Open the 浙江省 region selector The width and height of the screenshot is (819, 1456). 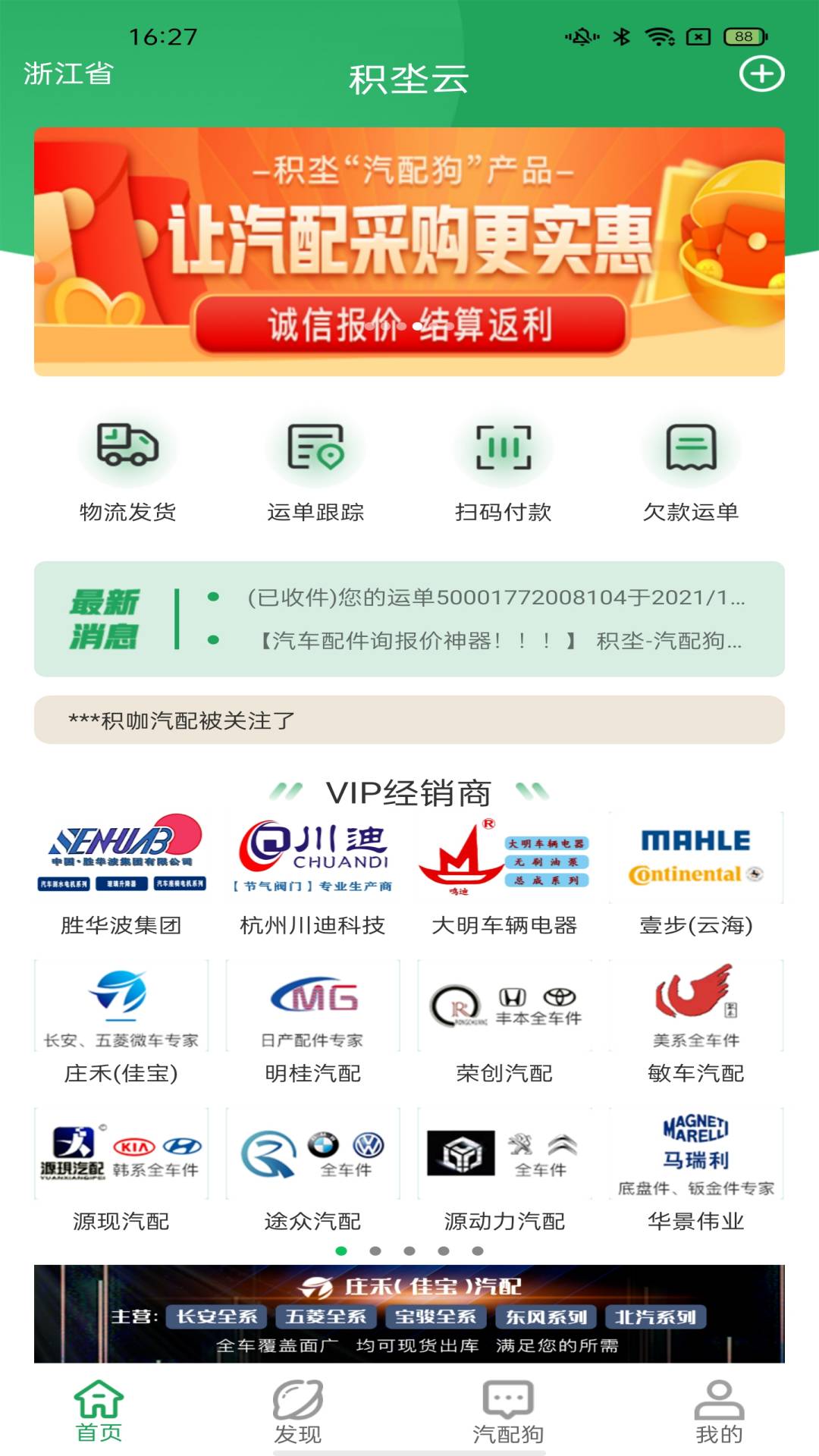coord(67,75)
